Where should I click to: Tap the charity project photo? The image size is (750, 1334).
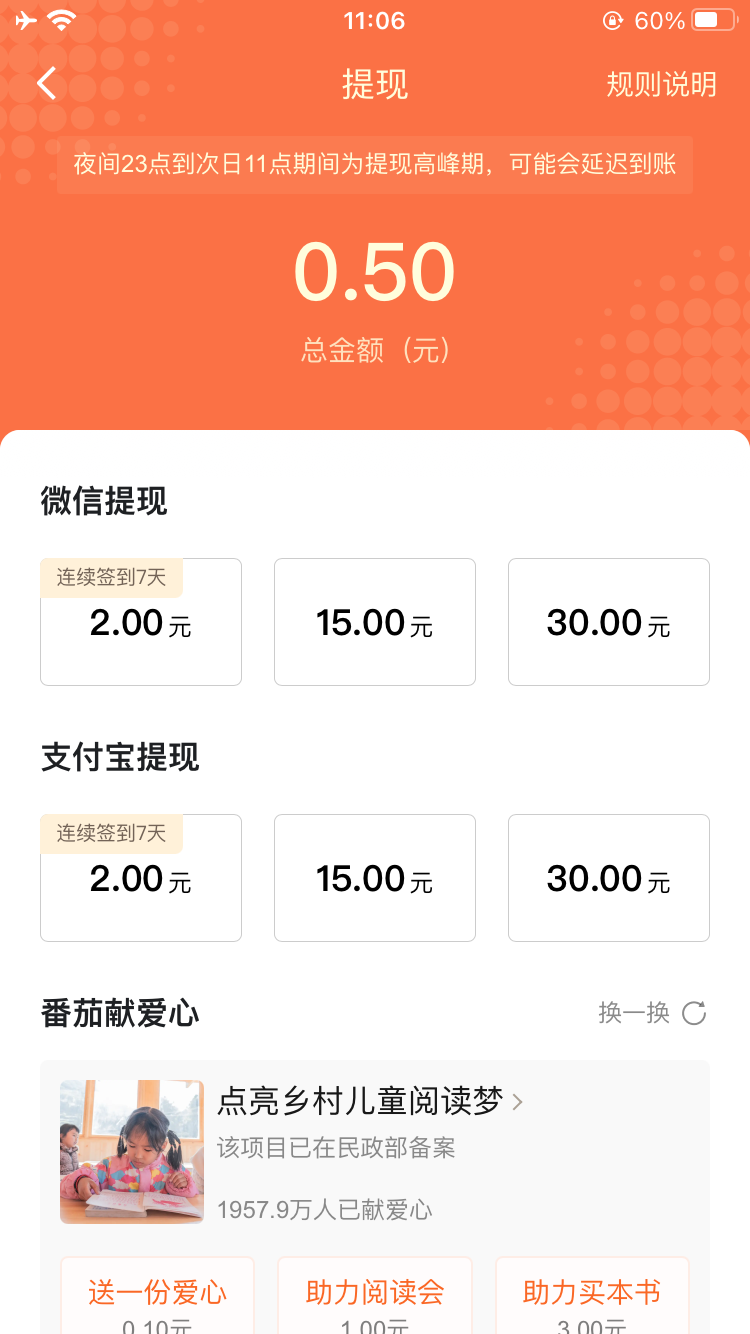tap(132, 1151)
